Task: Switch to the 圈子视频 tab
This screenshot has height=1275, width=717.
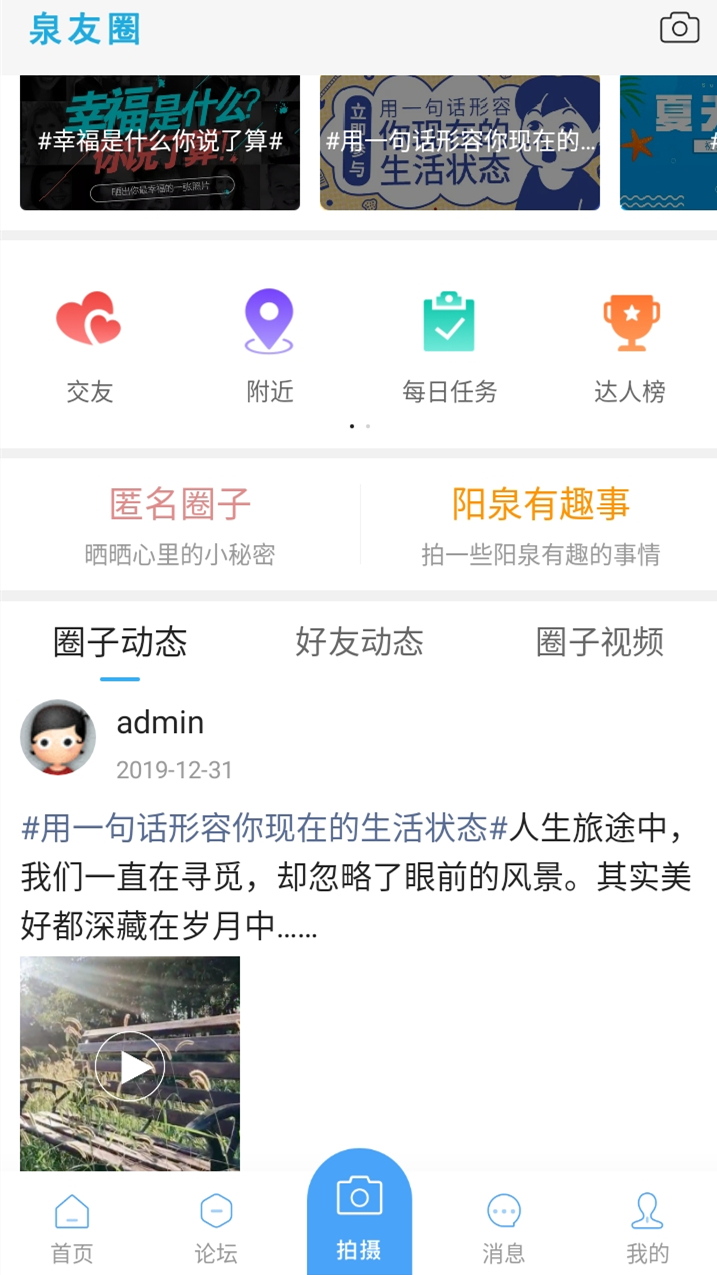Action: pos(600,642)
